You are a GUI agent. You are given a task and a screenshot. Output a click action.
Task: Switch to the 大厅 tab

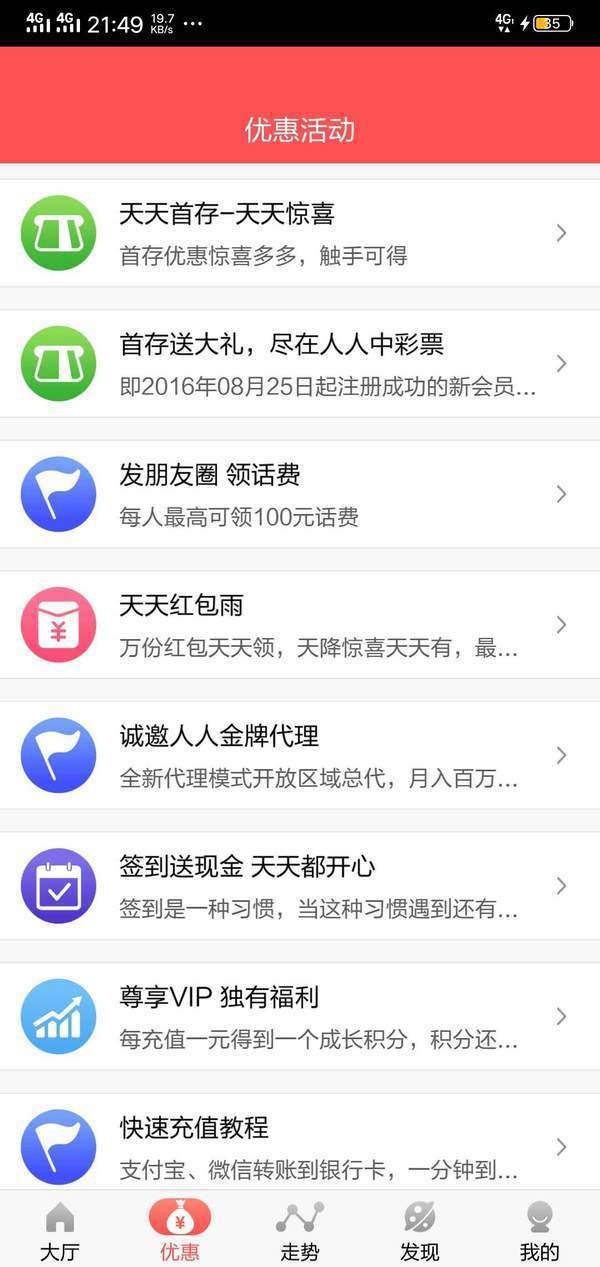60,1230
